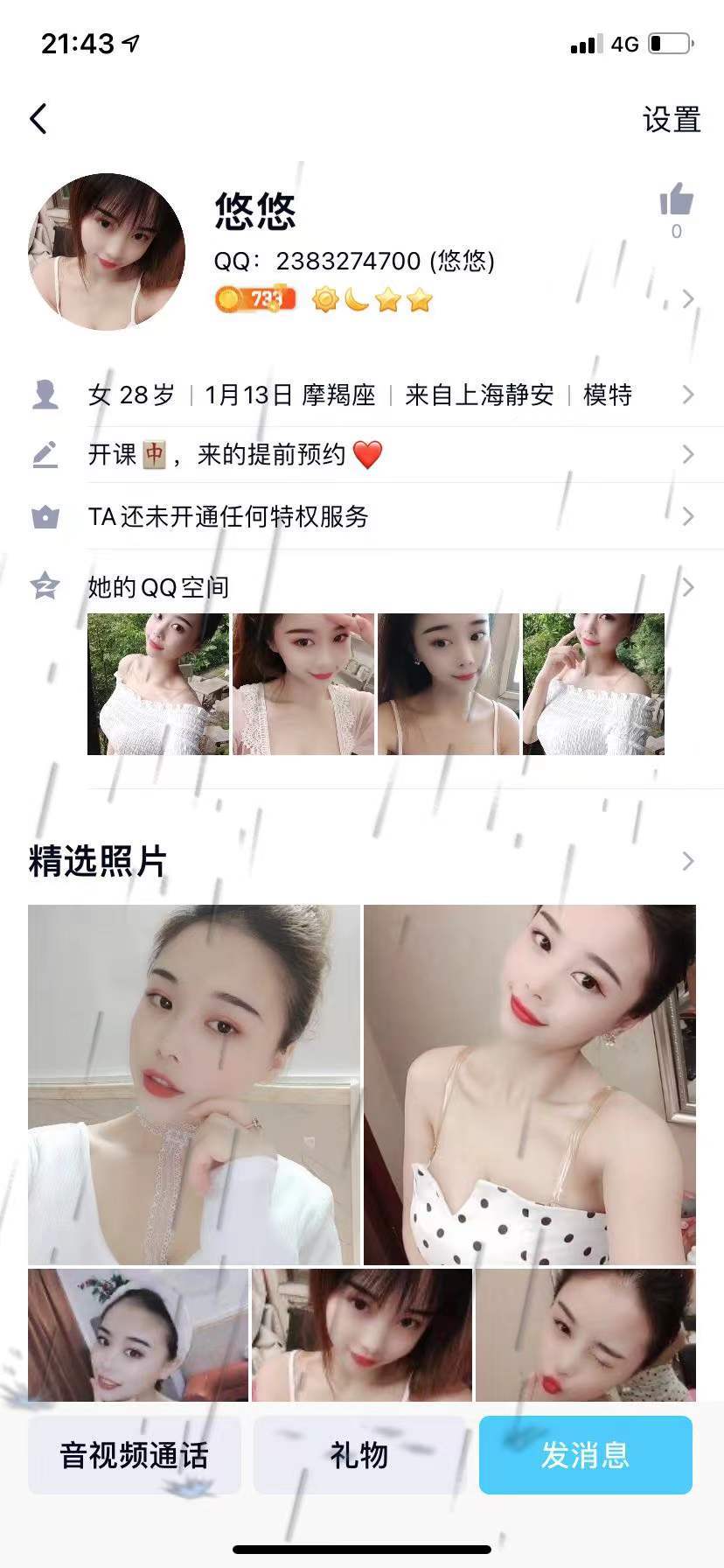Tap 发消息 to send a message
Screen dimensions: 724x1568
(585, 1455)
